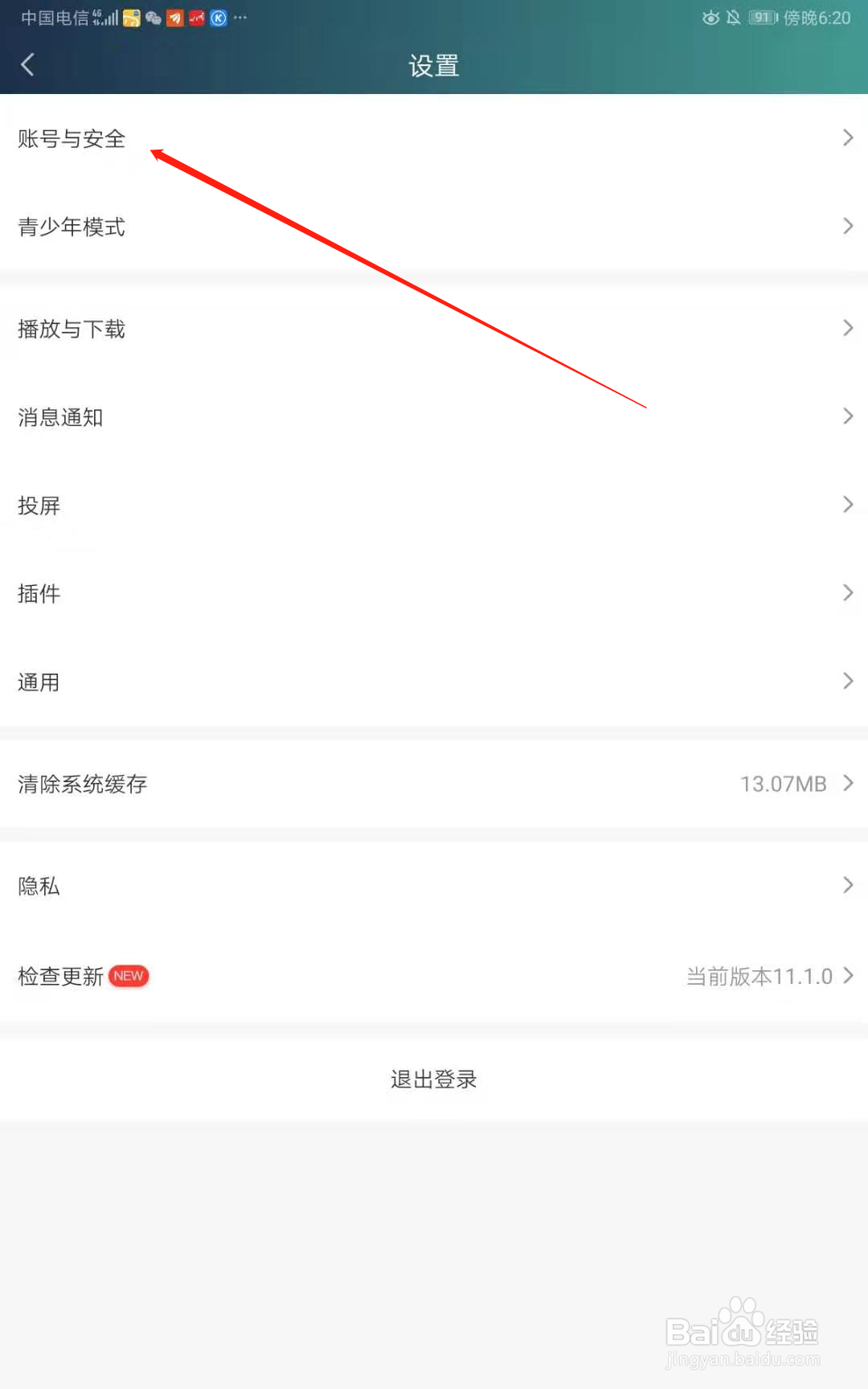This screenshot has width=868, height=1389.
Task: Tap the muted notification bell in status bar
Action: pyautogui.click(x=732, y=18)
